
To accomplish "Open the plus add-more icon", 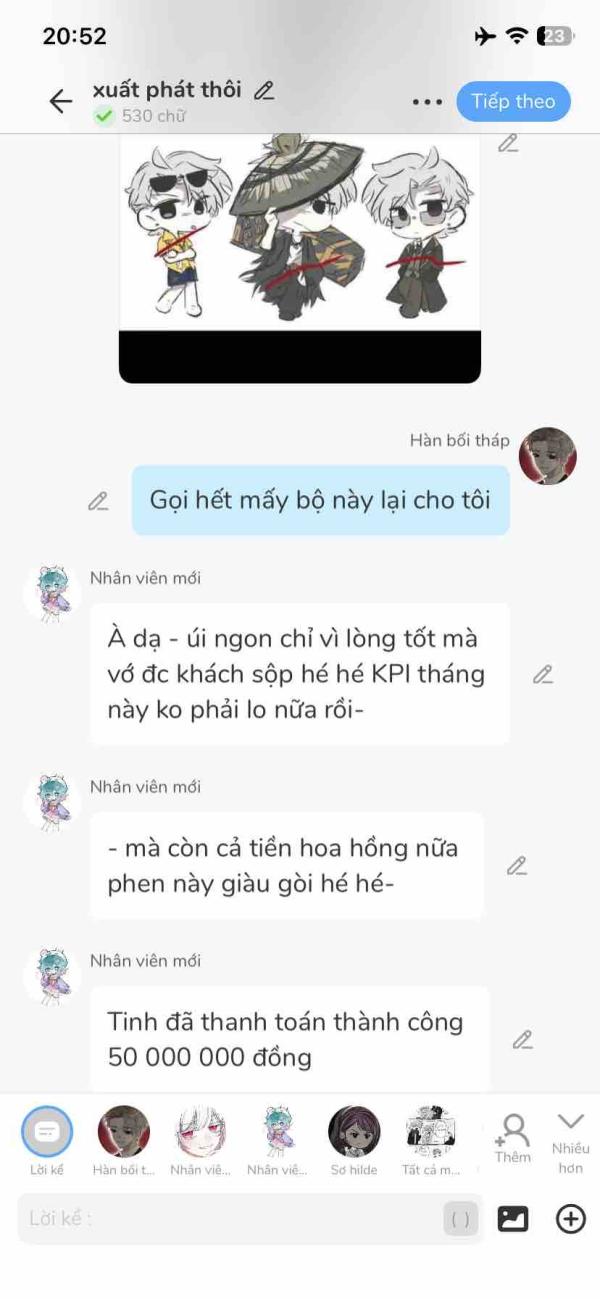I will 571,1219.
